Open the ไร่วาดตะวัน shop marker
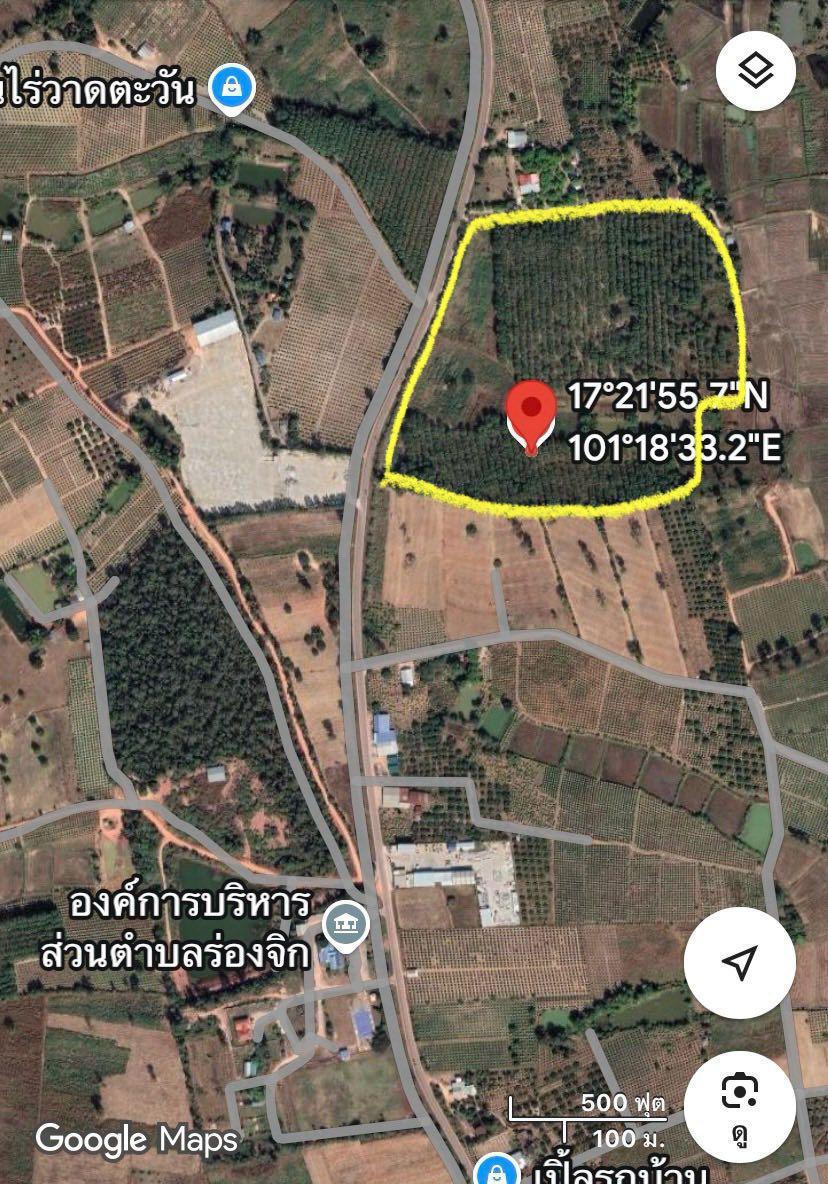This screenshot has height=1184, width=828. click(x=231, y=90)
